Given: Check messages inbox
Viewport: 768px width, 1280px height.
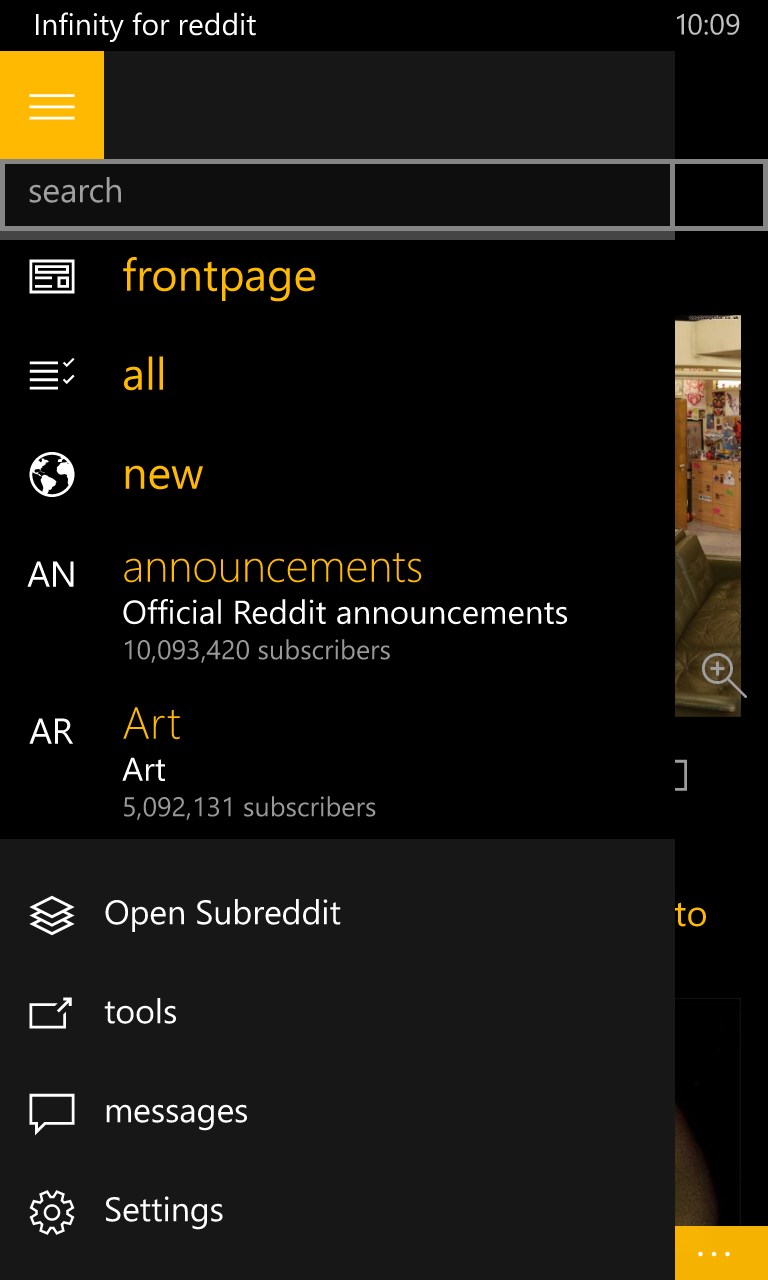Looking at the screenshot, I should 176,1112.
